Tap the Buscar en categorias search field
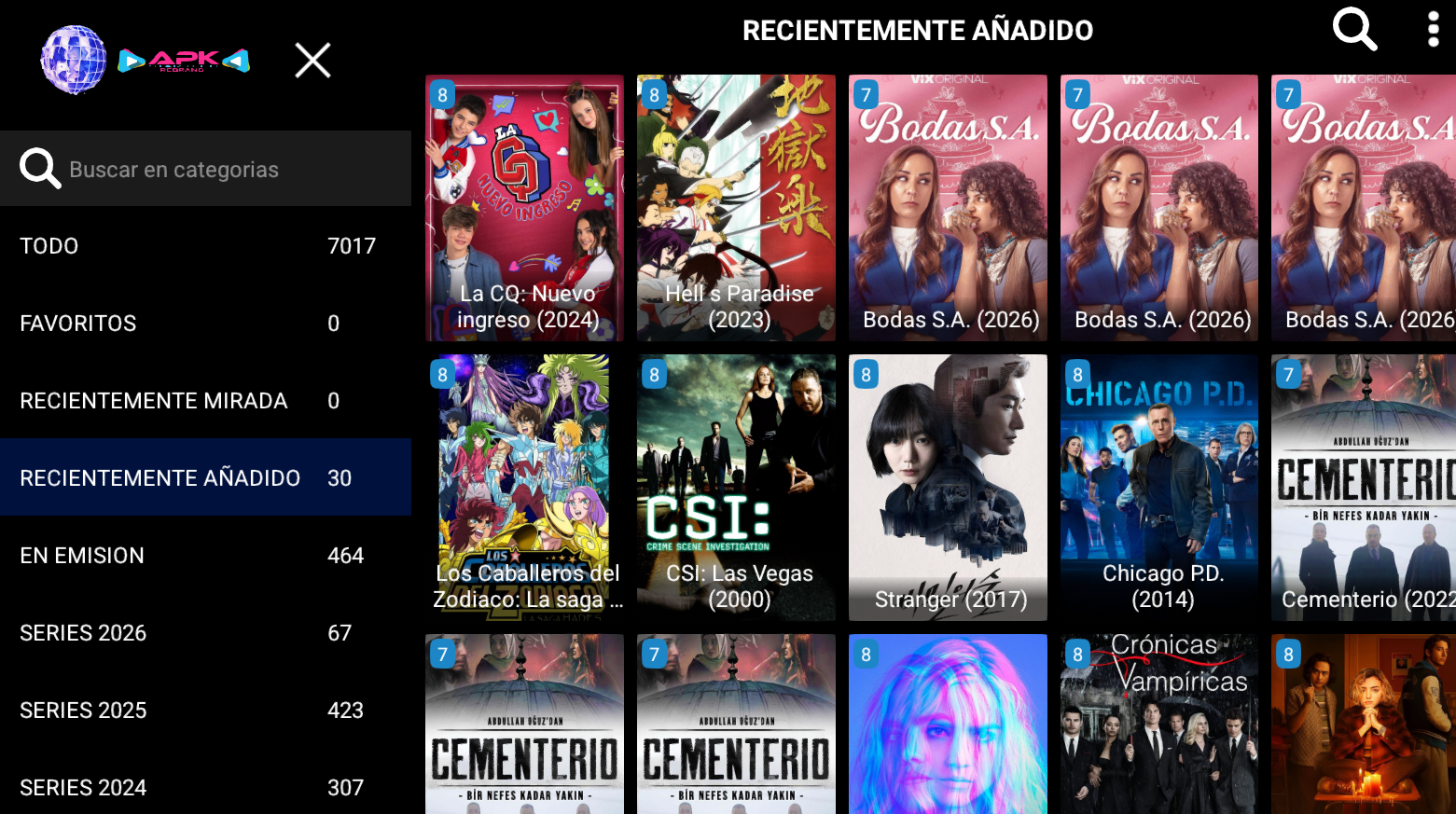Screen dimensions: 1456x814 (205, 169)
